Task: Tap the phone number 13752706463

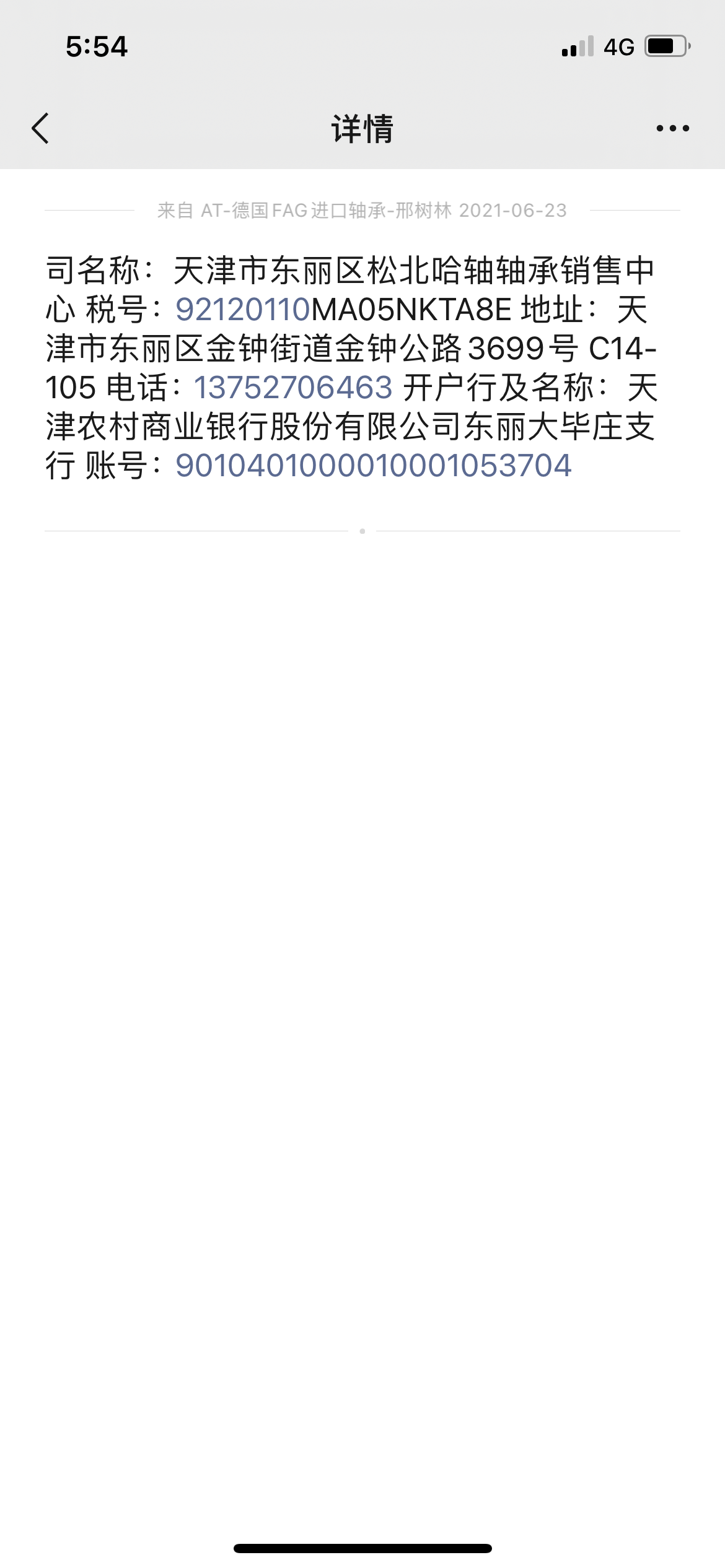Action: pos(293,388)
